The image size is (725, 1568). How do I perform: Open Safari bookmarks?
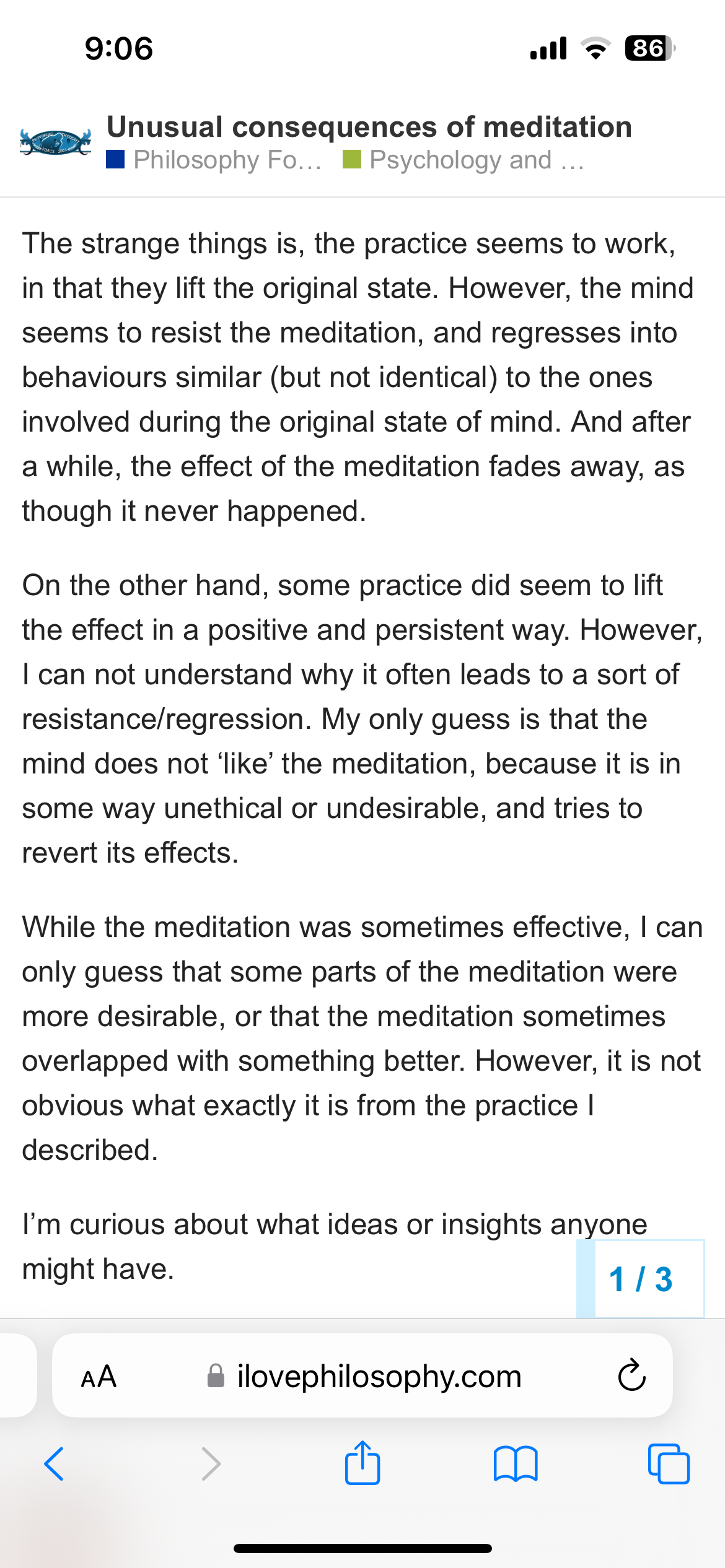(x=516, y=1464)
